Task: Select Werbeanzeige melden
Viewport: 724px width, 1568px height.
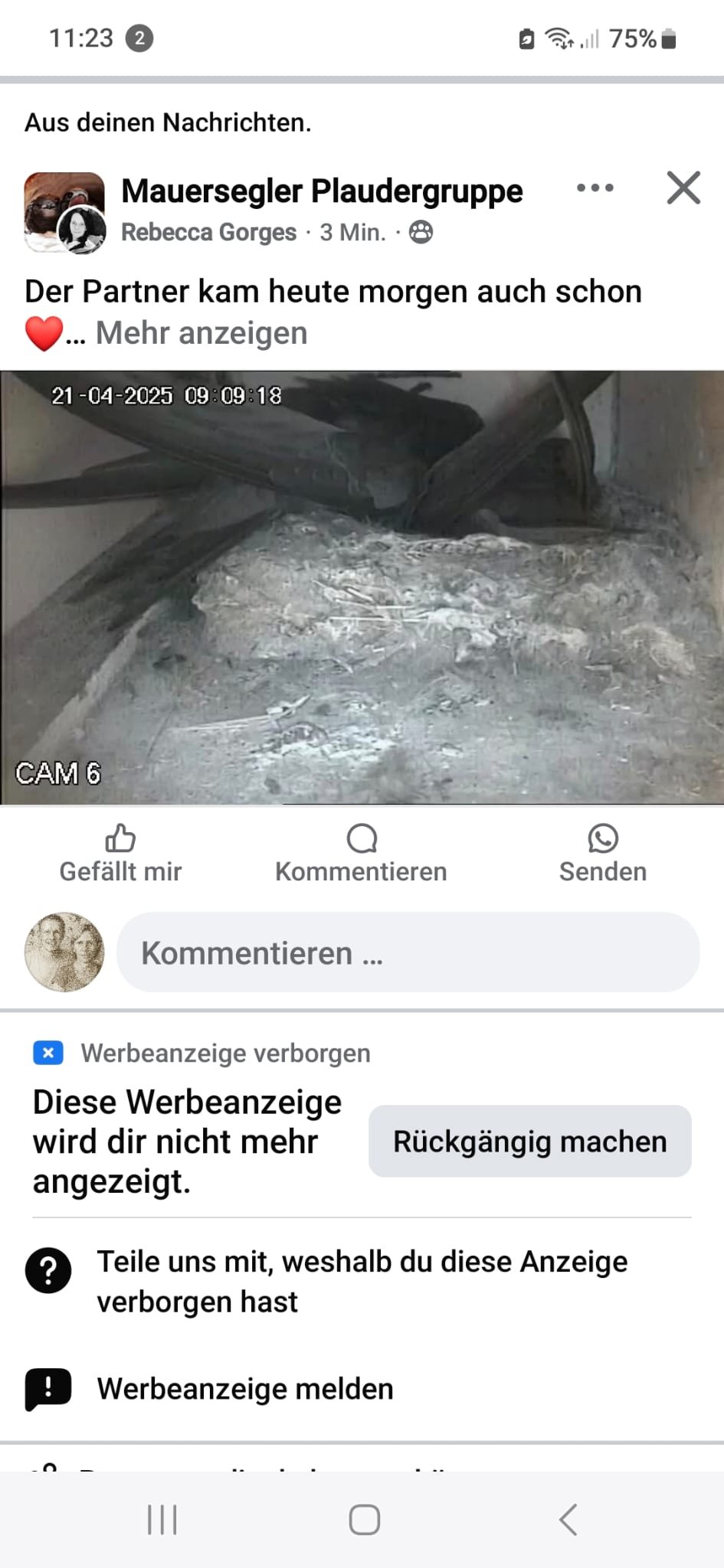Action: [245, 1389]
